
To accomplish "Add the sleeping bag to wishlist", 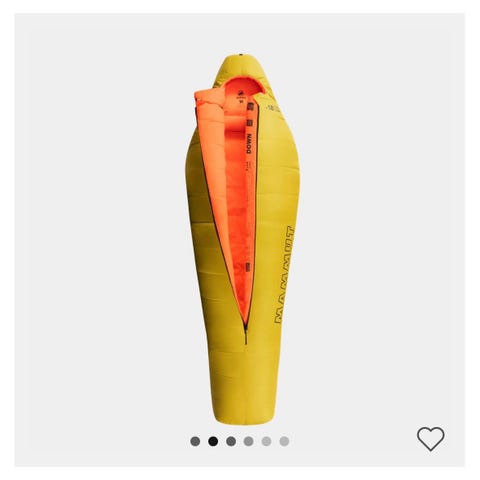I will (431, 438).
